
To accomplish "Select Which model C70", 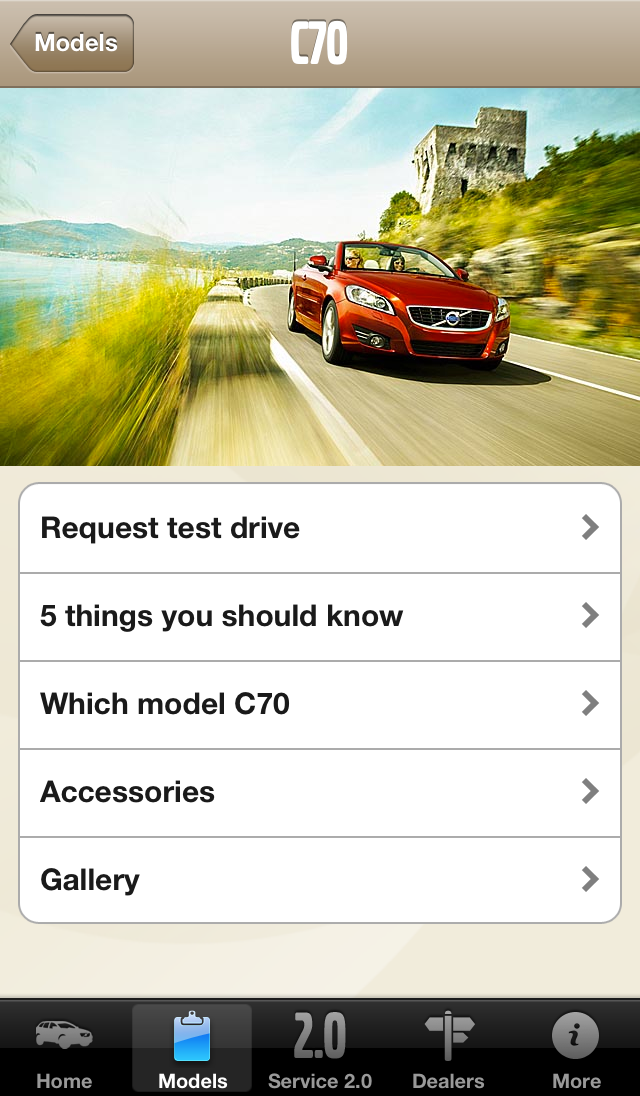I will (x=320, y=704).
